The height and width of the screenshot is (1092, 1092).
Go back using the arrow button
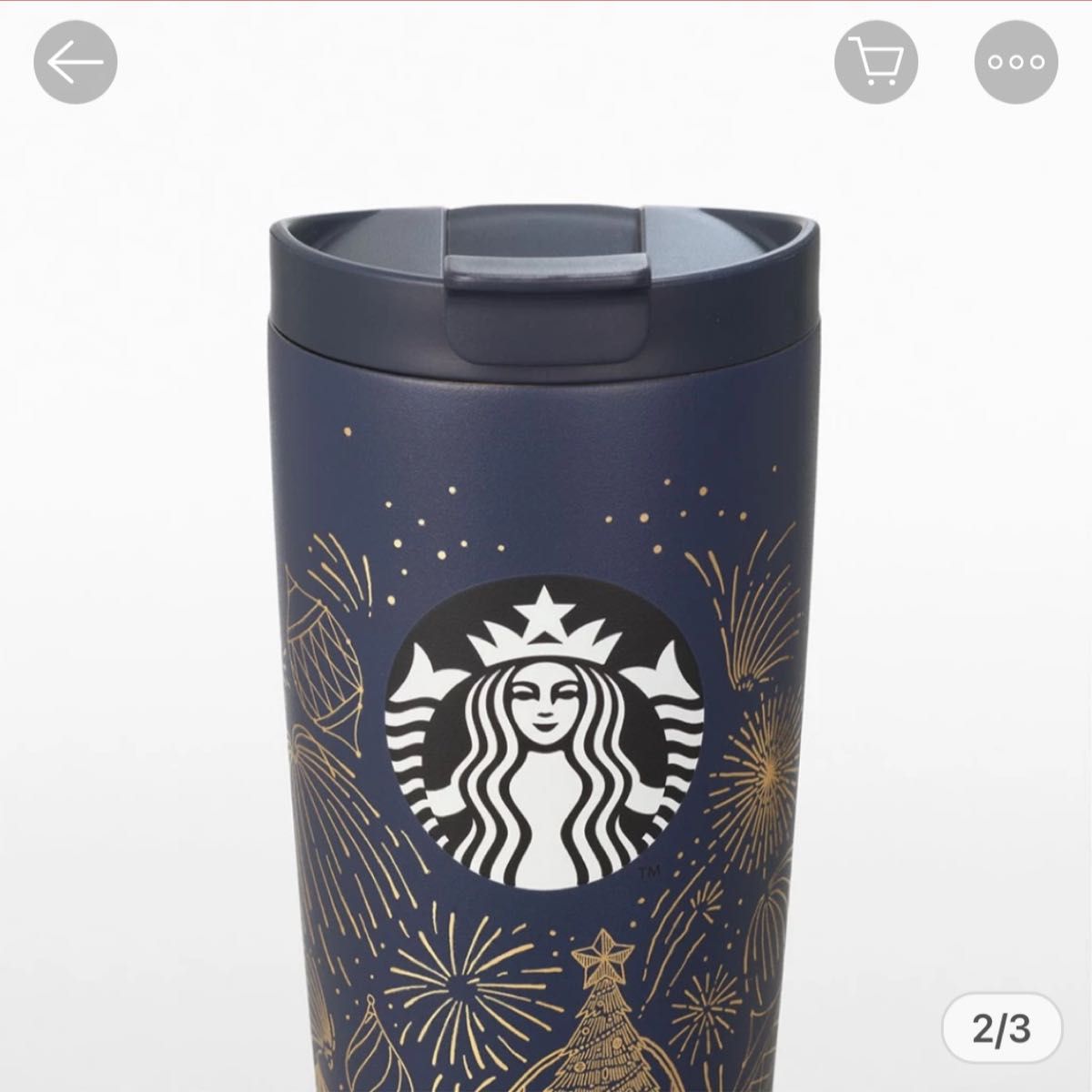(x=76, y=62)
